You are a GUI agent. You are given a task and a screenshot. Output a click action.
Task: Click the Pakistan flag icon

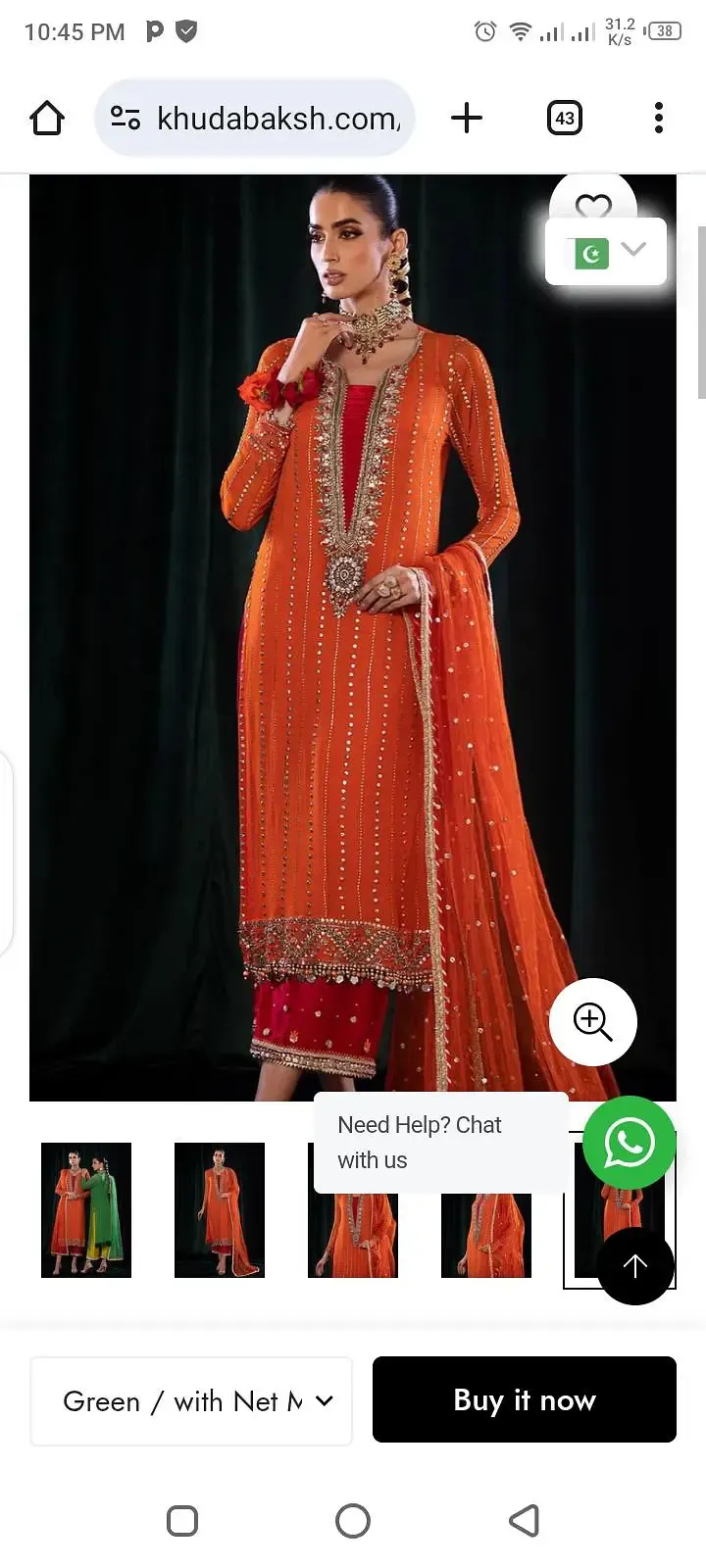589,252
